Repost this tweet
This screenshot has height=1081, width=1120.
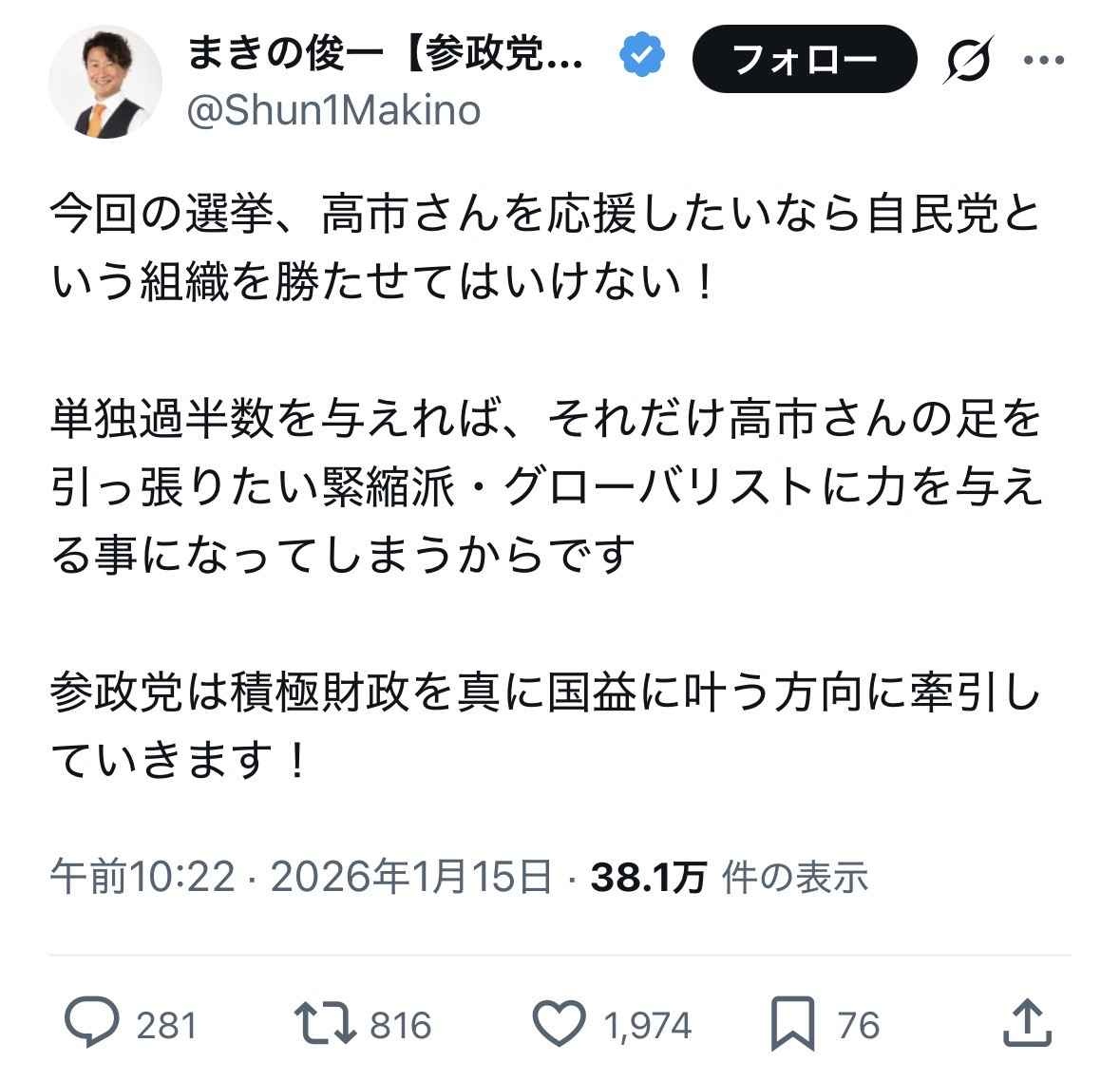point(325,1024)
